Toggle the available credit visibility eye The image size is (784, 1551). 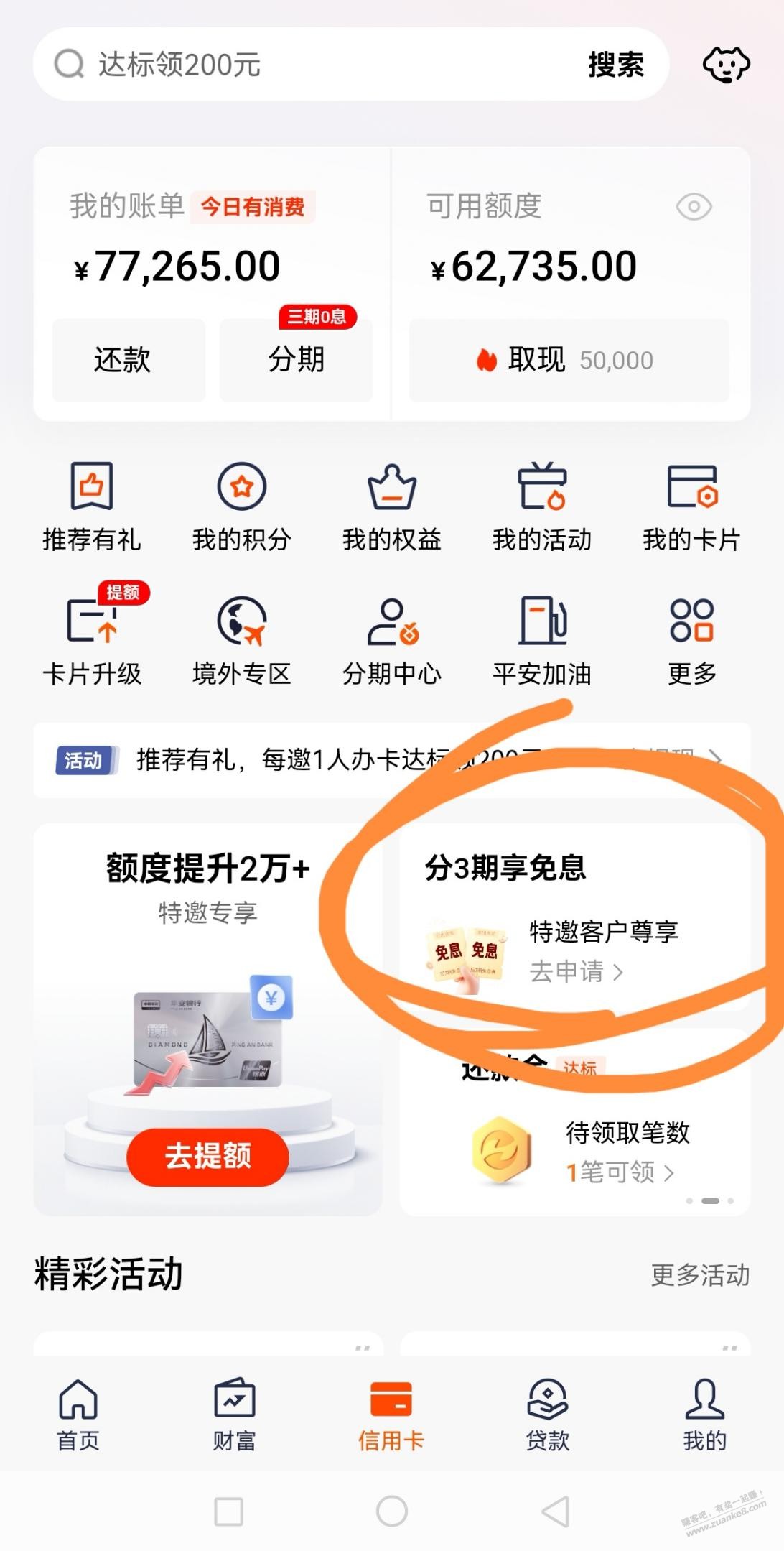(694, 207)
